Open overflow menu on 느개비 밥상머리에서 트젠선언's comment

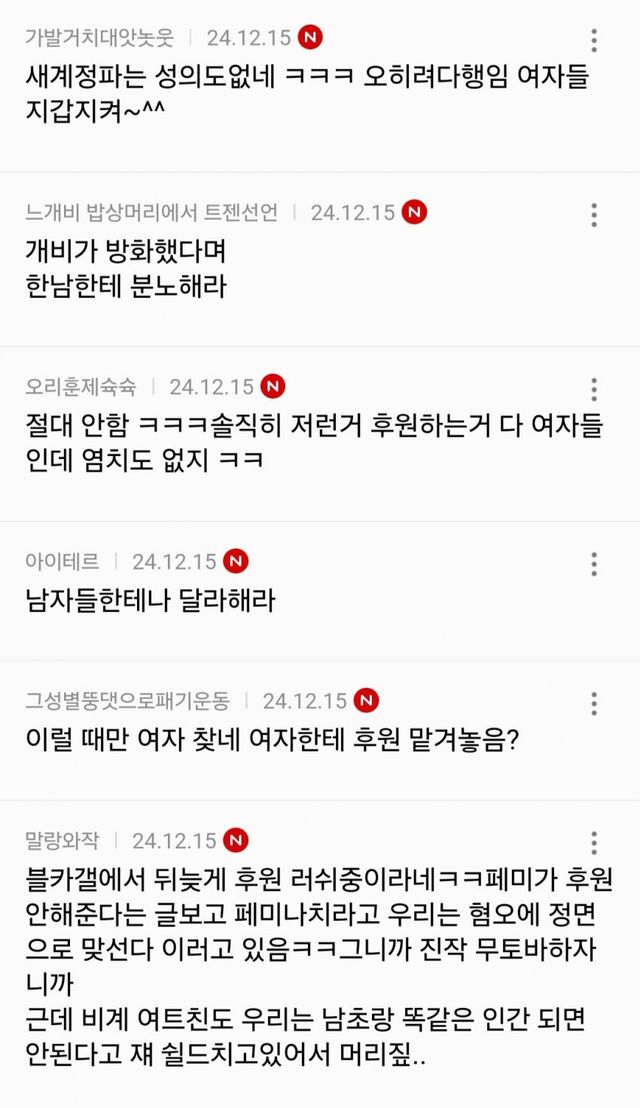(594, 215)
